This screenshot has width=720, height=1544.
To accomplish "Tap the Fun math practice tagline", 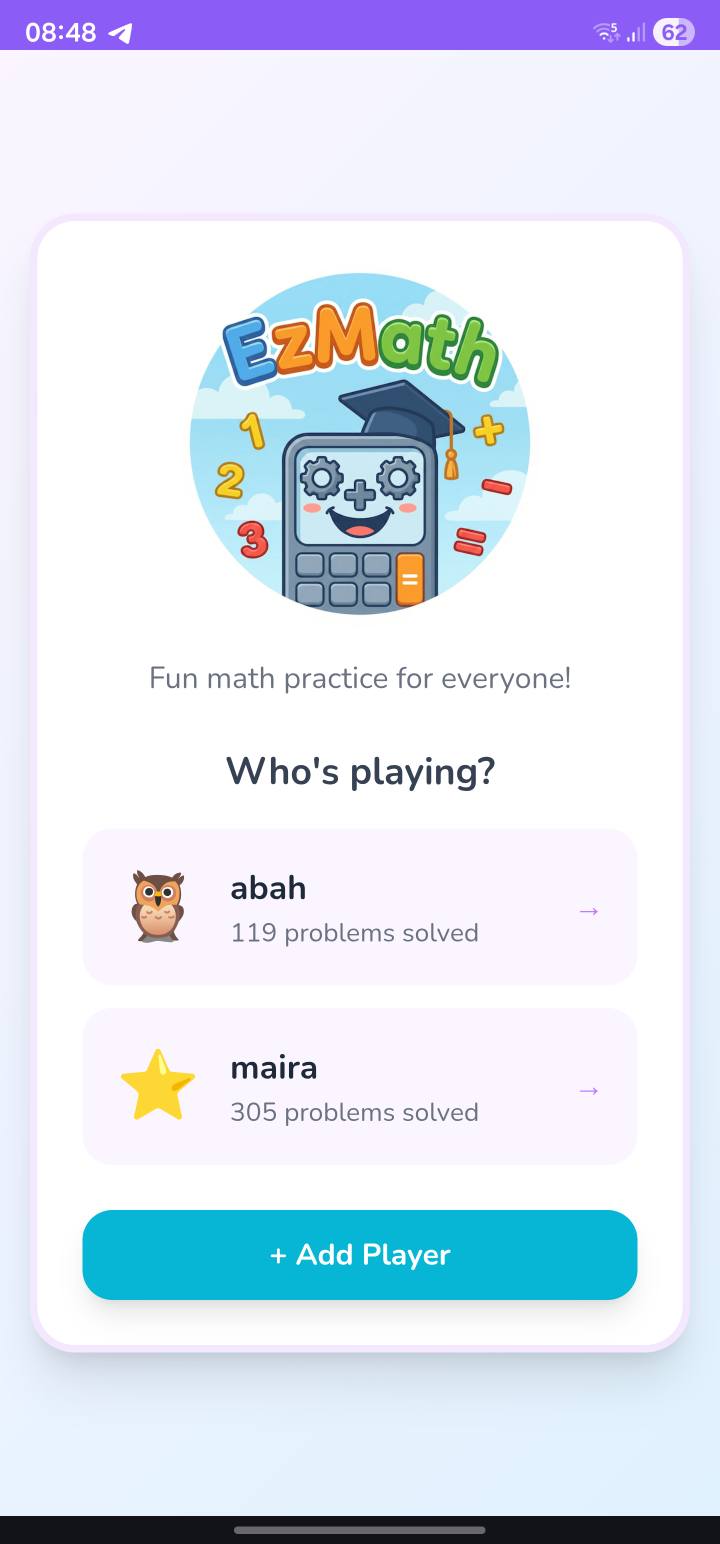I will [360, 678].
